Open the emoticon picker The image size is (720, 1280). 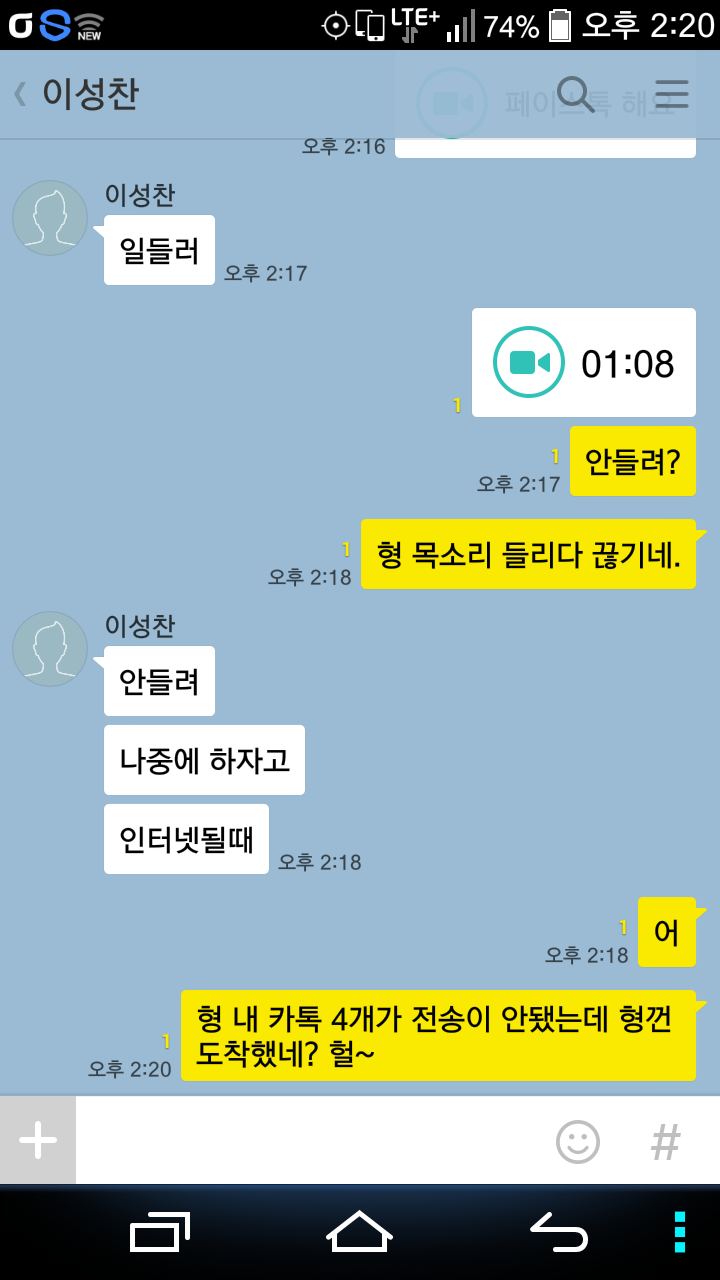(x=578, y=1141)
